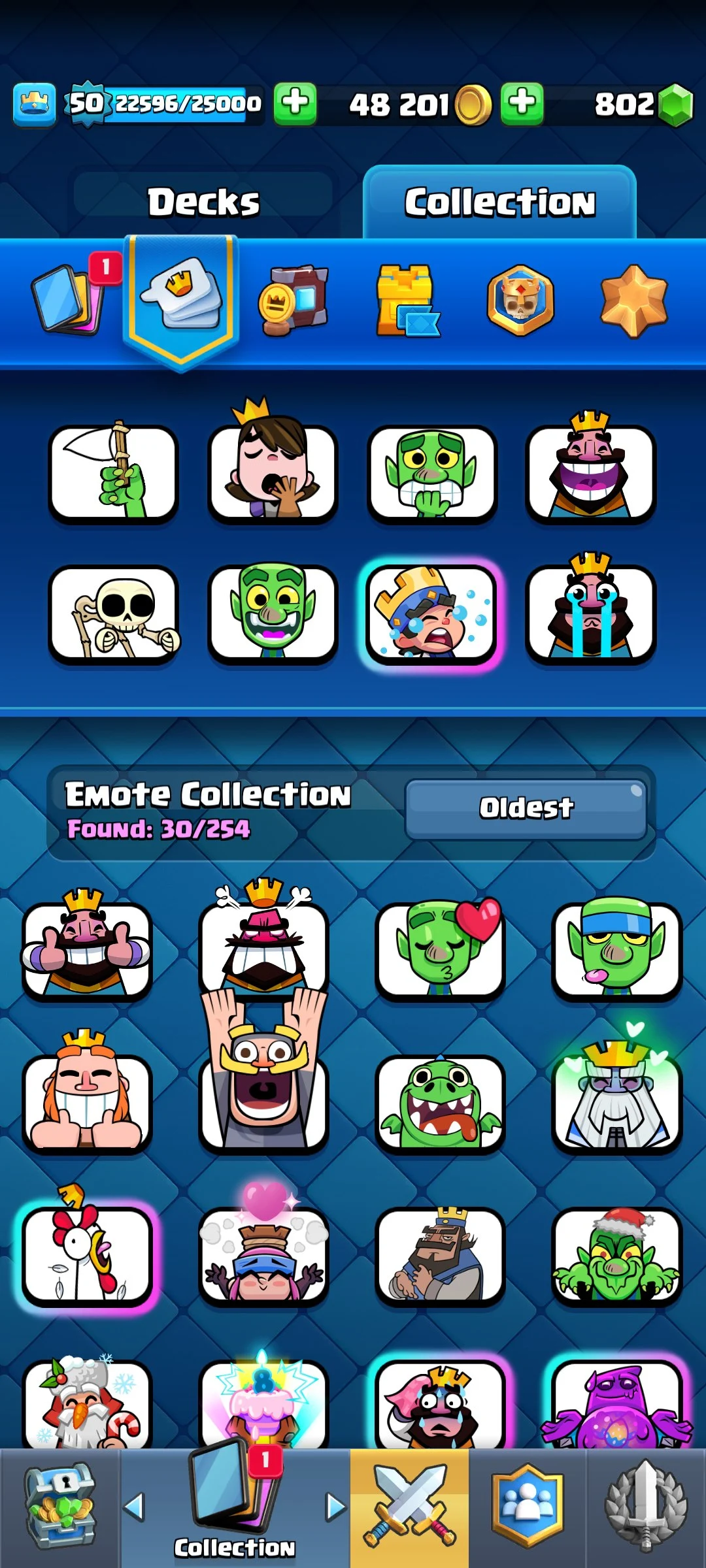The image size is (706, 1568).
Task: Pick the Santa hat goblin emote
Action: [616, 1254]
